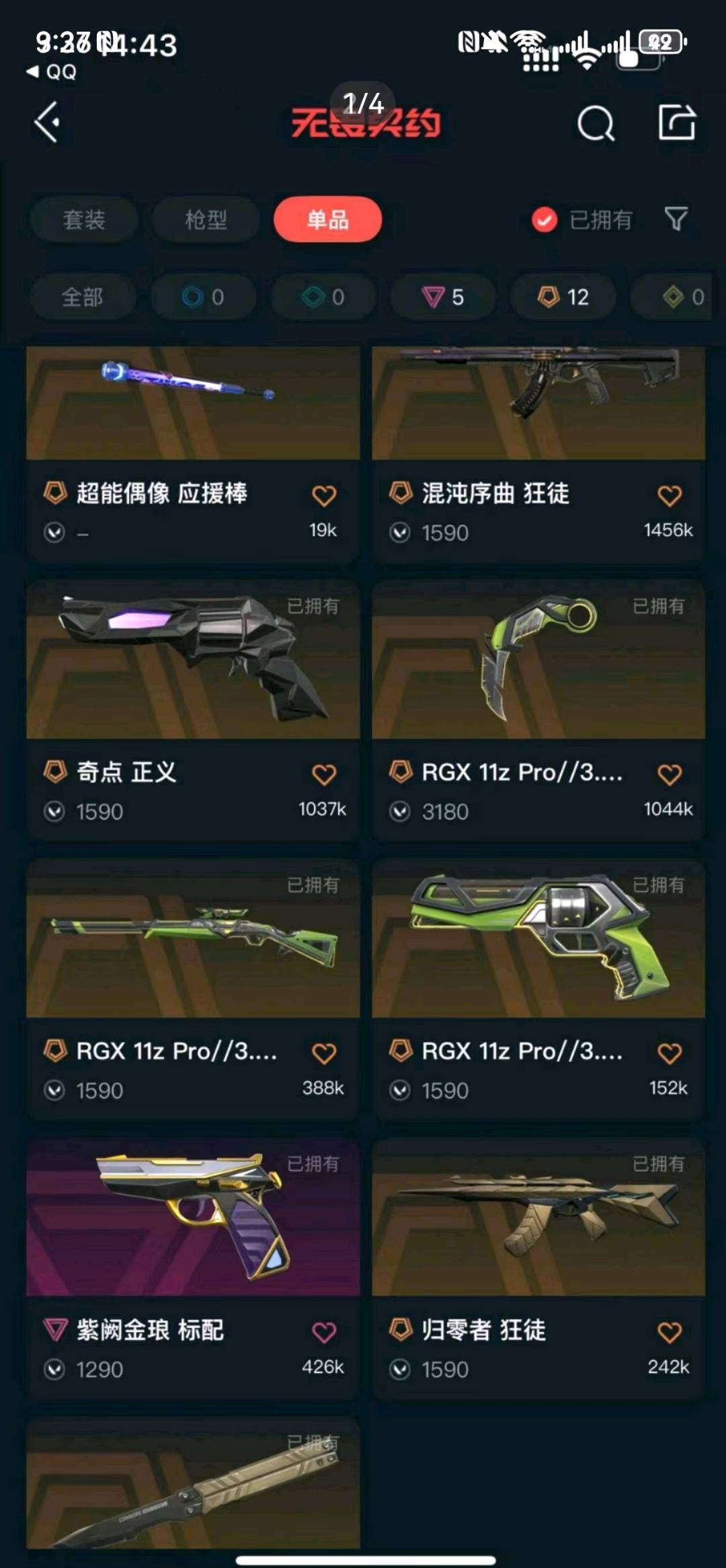Select the 单品 tab
The image size is (726, 1568).
click(327, 220)
